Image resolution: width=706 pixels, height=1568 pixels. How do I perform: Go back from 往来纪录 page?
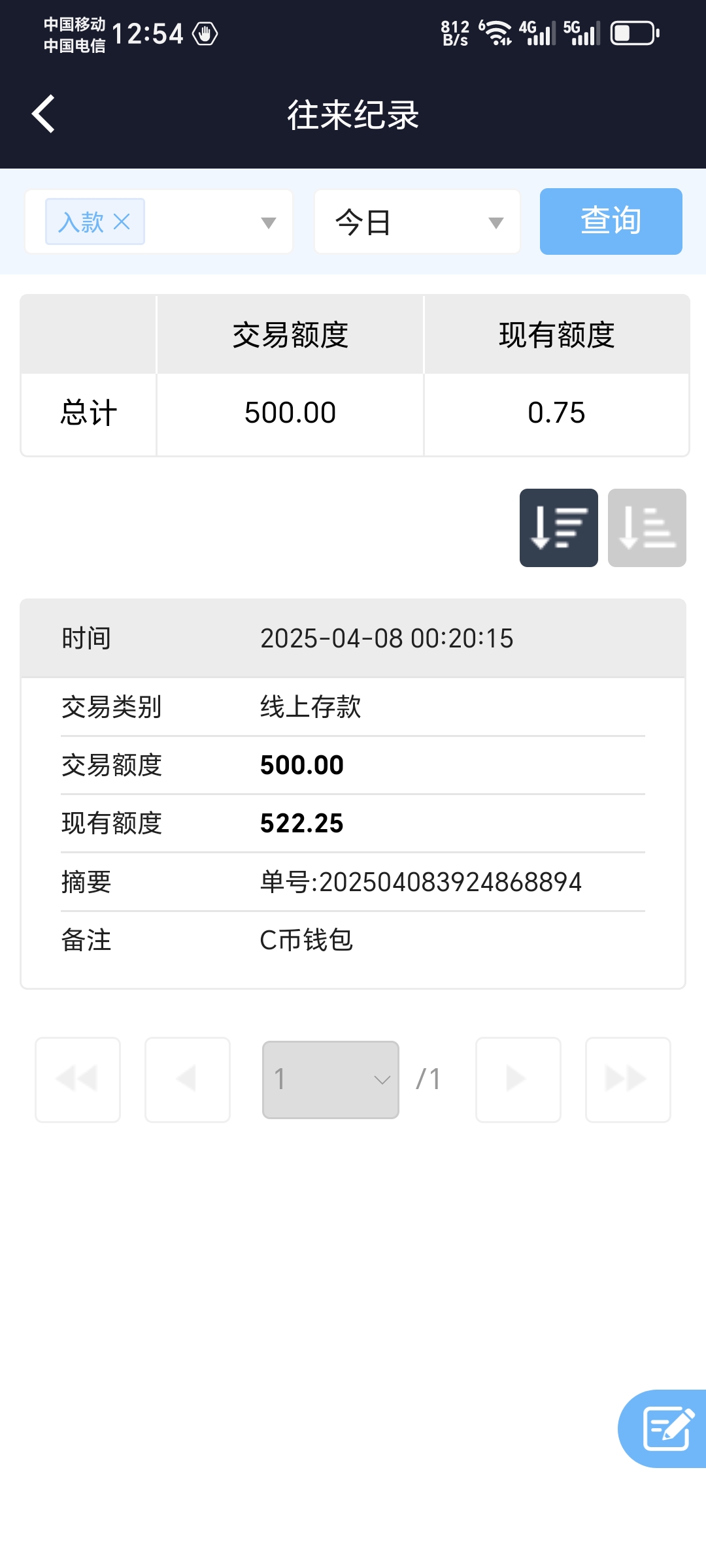coord(43,114)
